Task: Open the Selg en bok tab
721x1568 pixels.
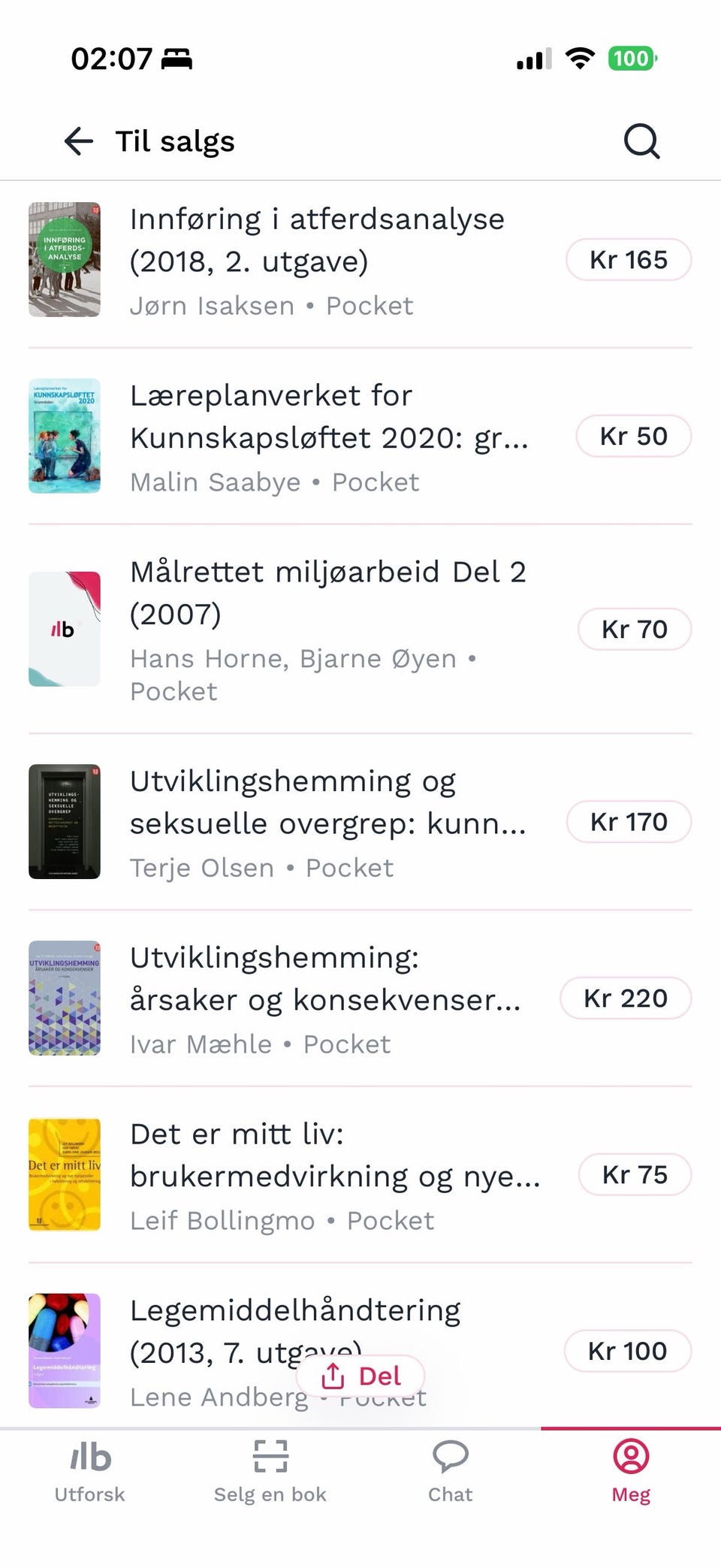Action: [x=270, y=1472]
